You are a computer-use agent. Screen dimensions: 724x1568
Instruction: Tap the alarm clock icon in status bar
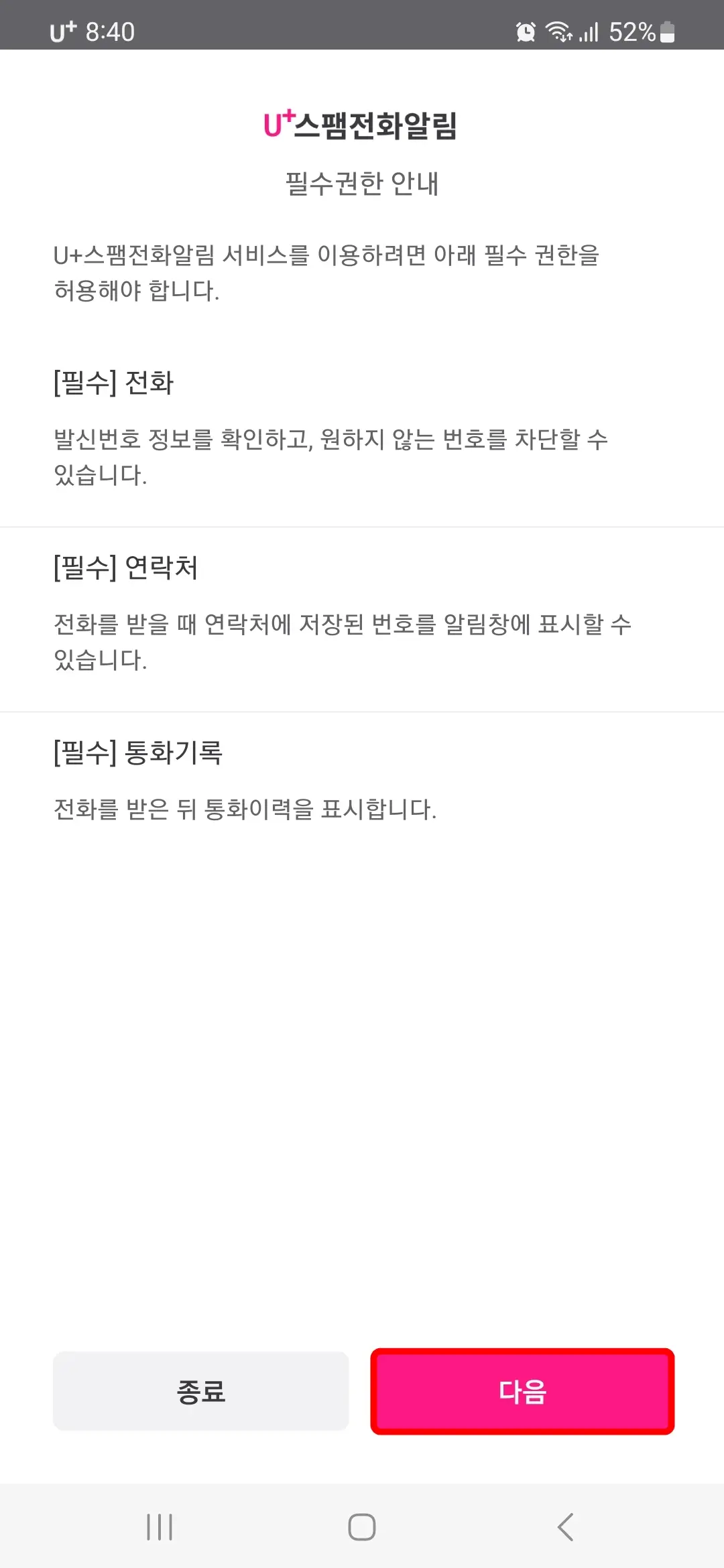[x=526, y=31]
